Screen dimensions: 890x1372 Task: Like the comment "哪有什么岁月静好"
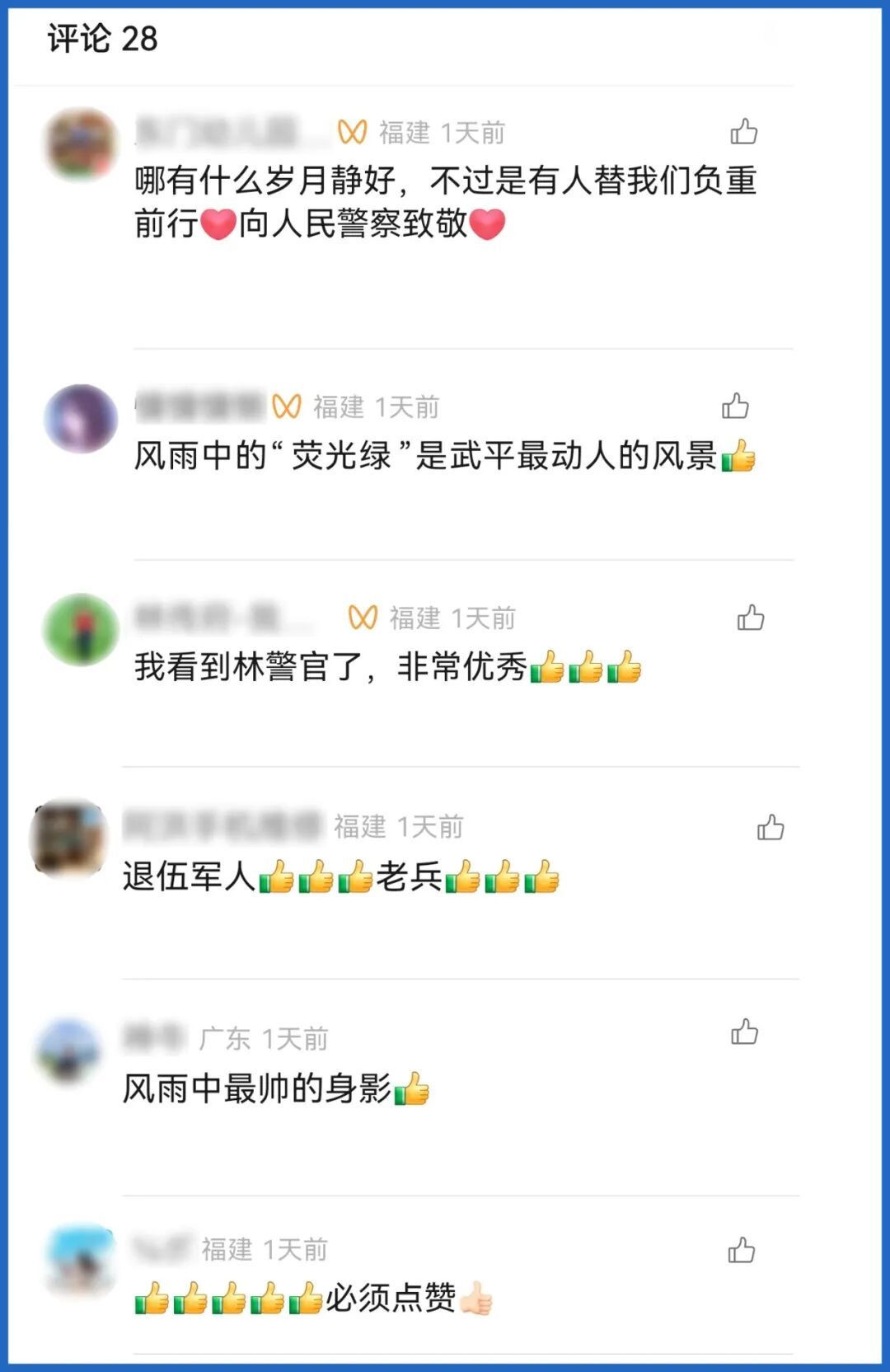click(x=743, y=132)
